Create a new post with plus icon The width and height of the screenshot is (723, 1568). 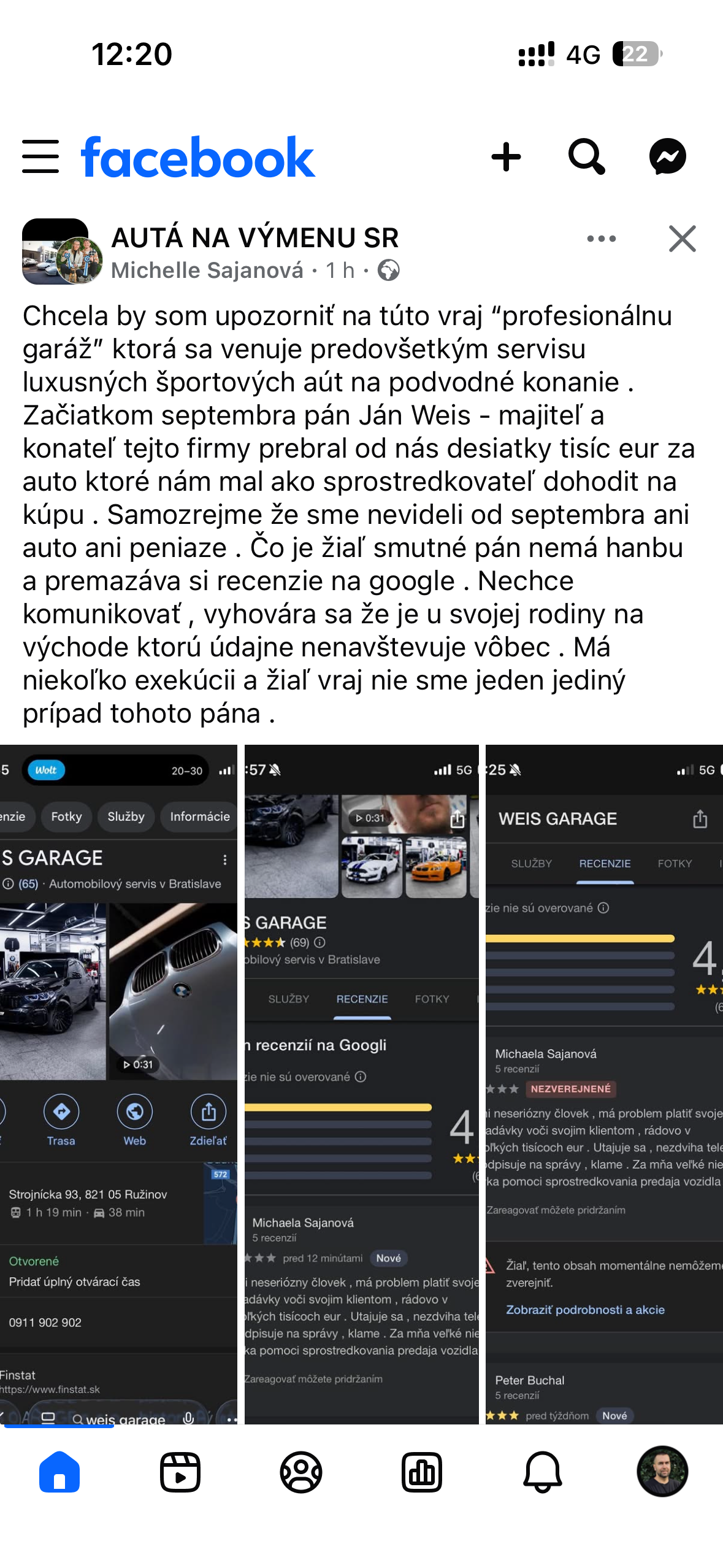tap(506, 156)
